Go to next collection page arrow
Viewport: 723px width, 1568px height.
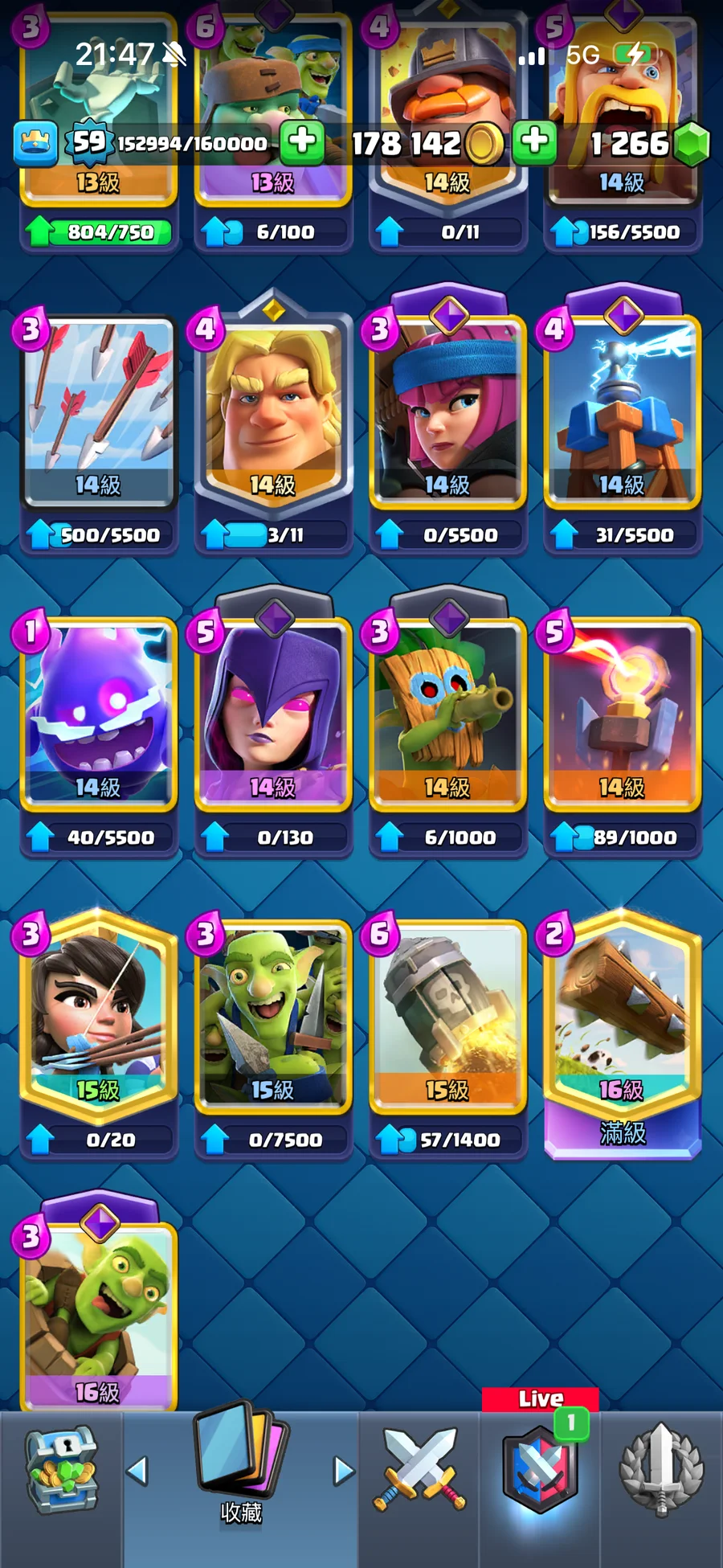click(x=344, y=1471)
